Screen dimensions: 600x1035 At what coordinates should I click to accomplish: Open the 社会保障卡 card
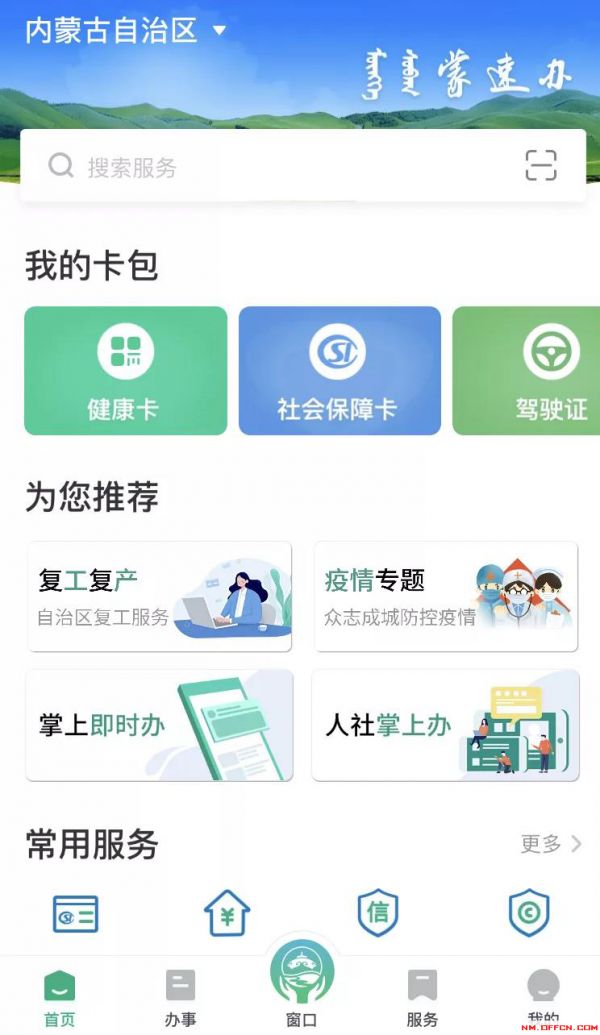339,371
